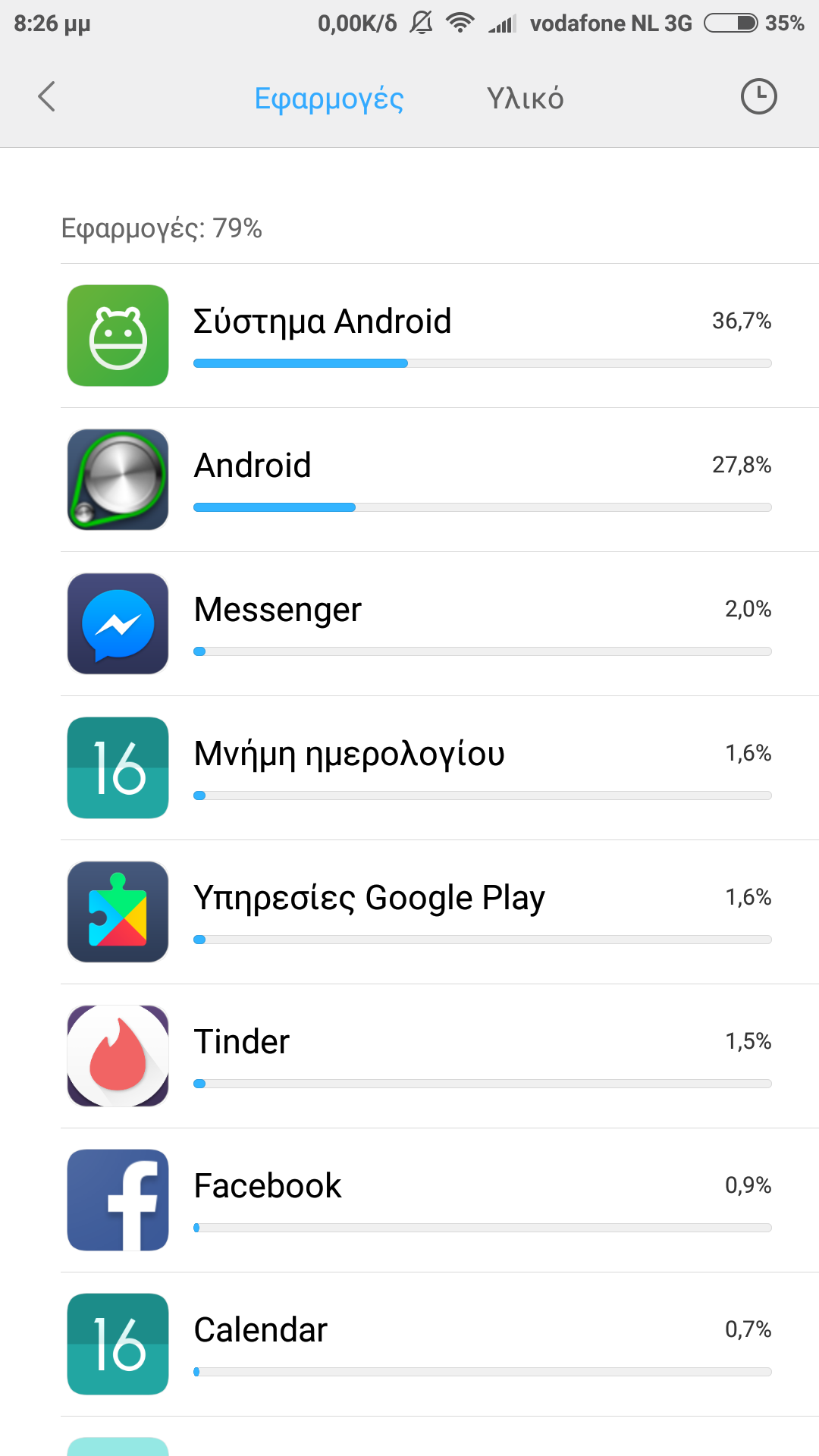The image size is (819, 1456).
Task: Tap the Μνήμη ημερολογίου row
Action: click(440, 768)
